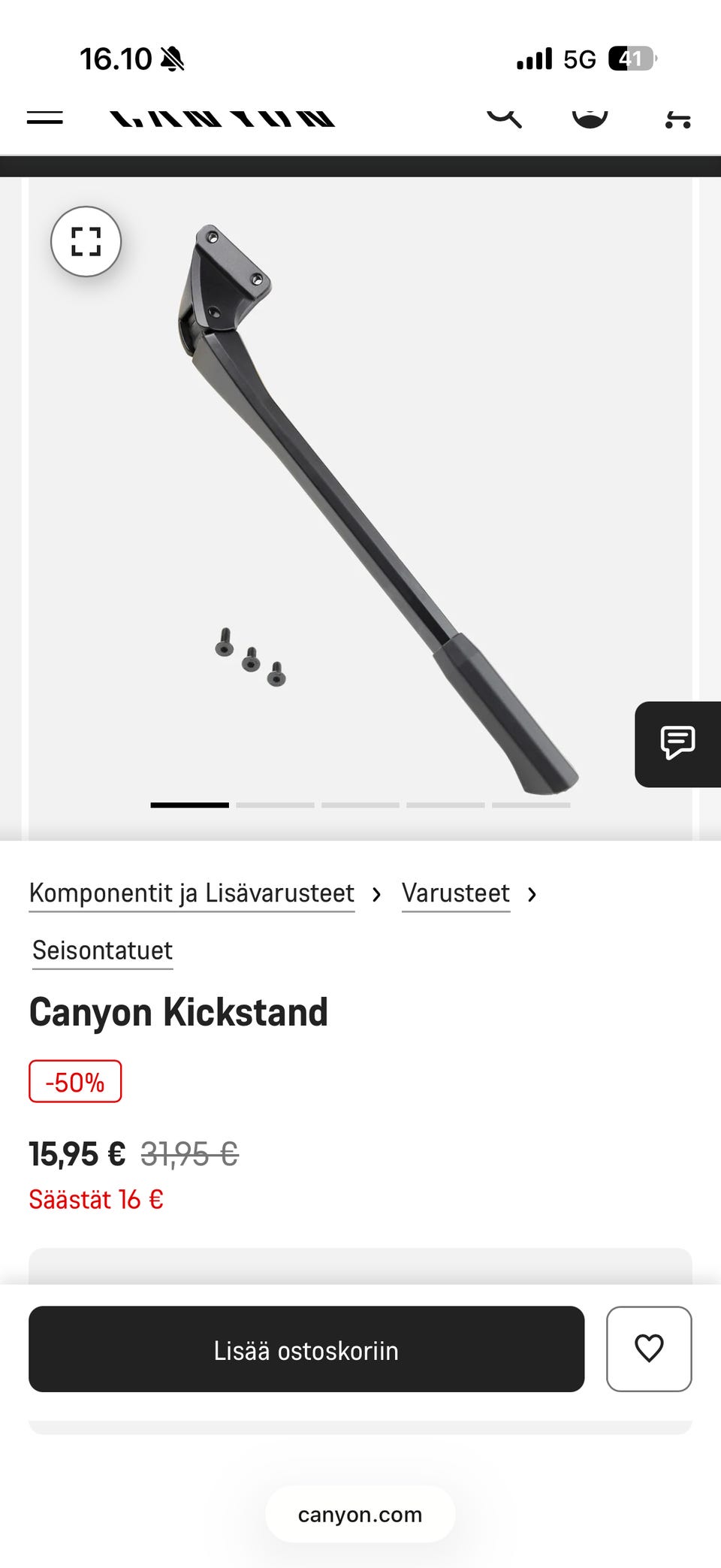Viewport: 721px width, 1568px height.
Task: Add kickstand to wishlist heart
Action: 649,1349
